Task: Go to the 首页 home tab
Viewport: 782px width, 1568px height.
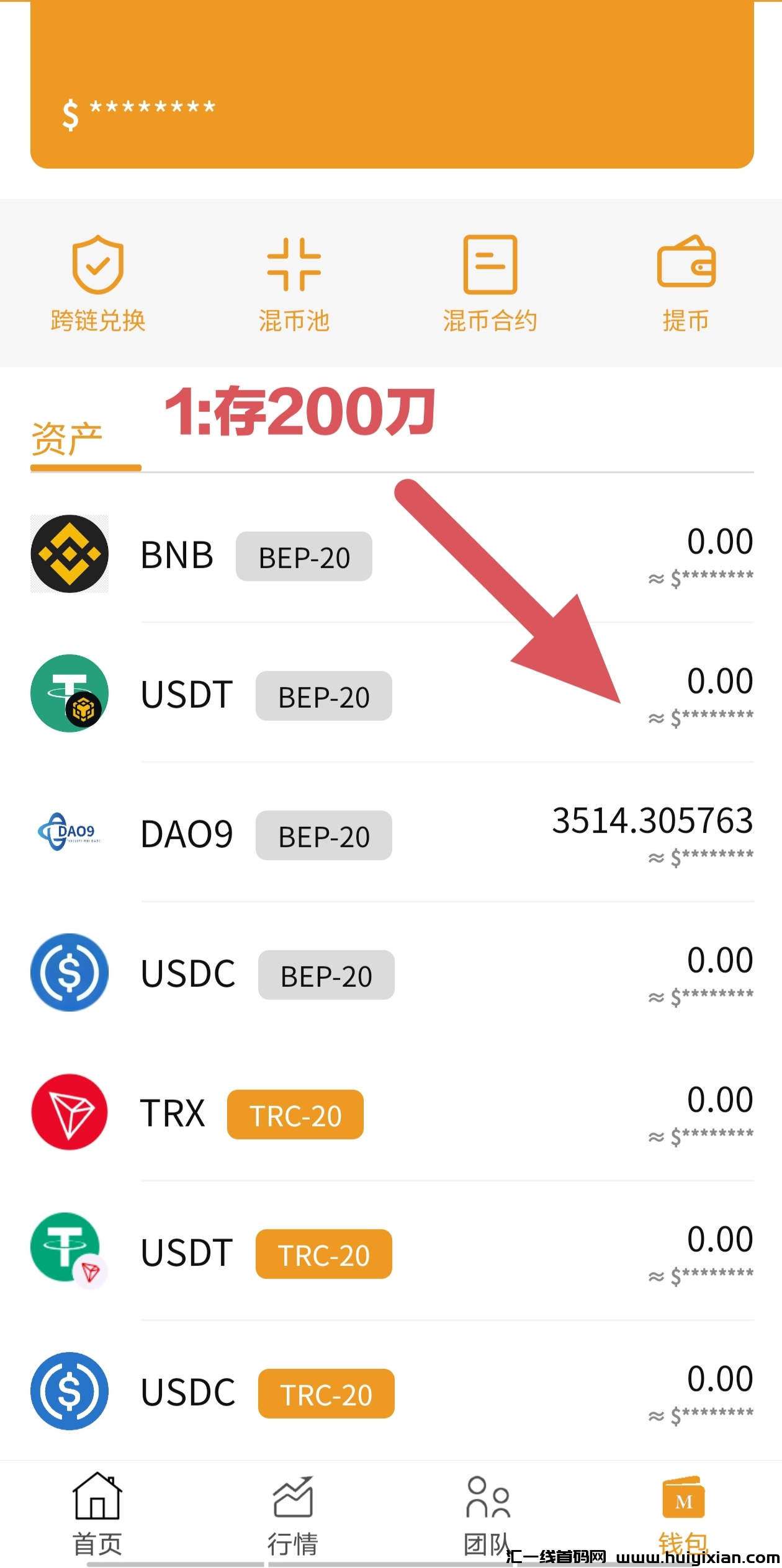Action: 97,1515
